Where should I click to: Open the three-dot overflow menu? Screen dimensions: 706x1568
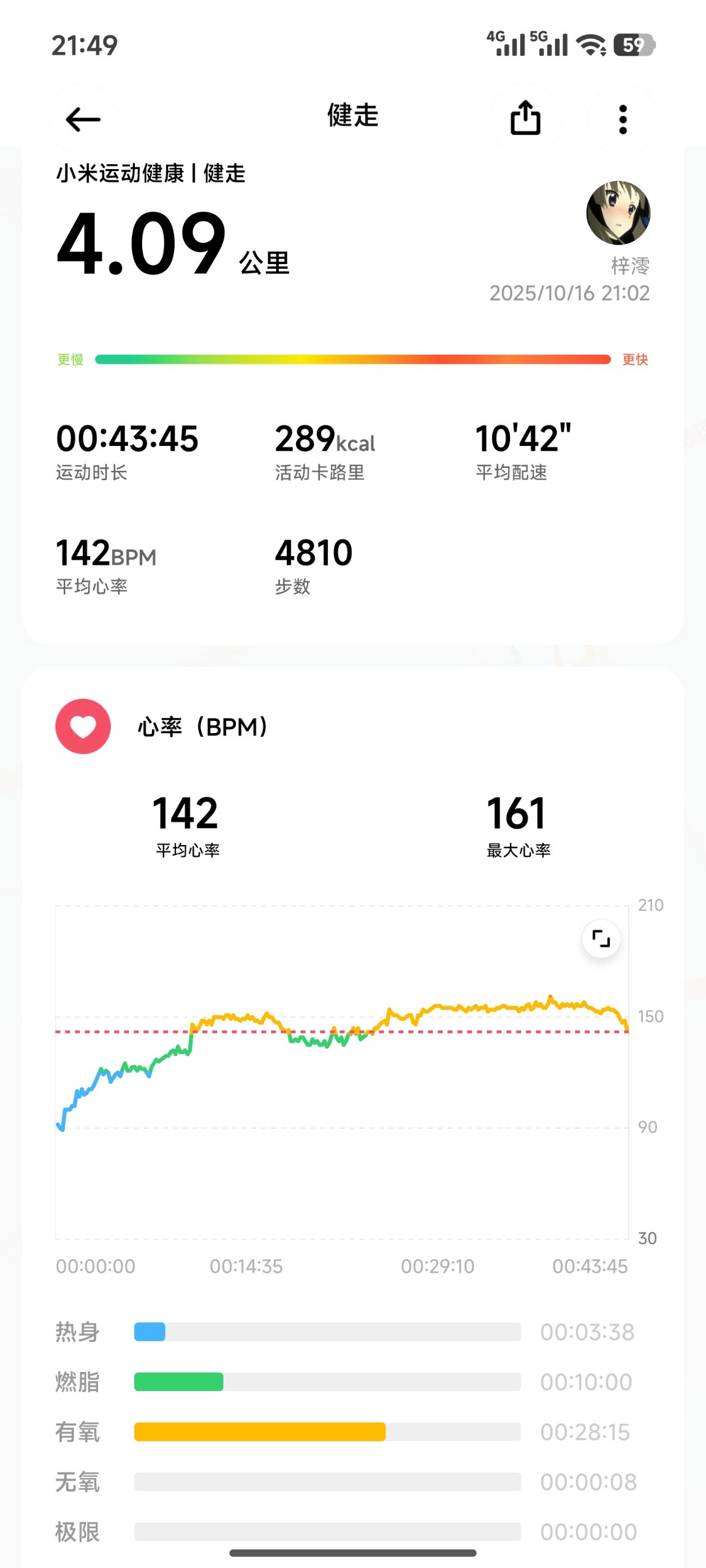623,119
